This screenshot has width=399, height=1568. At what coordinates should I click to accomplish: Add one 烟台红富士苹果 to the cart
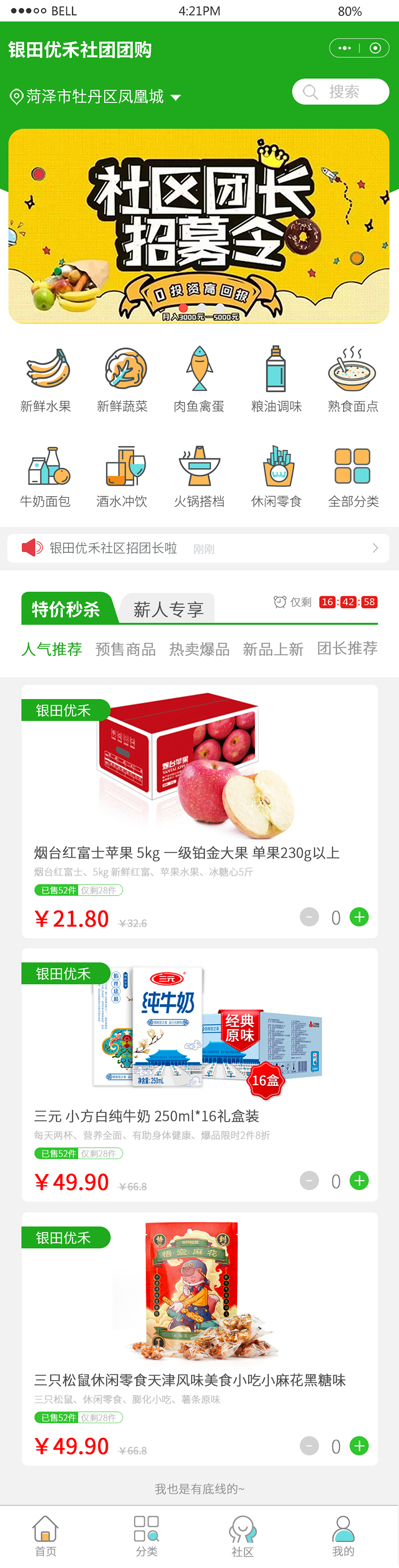(x=360, y=917)
